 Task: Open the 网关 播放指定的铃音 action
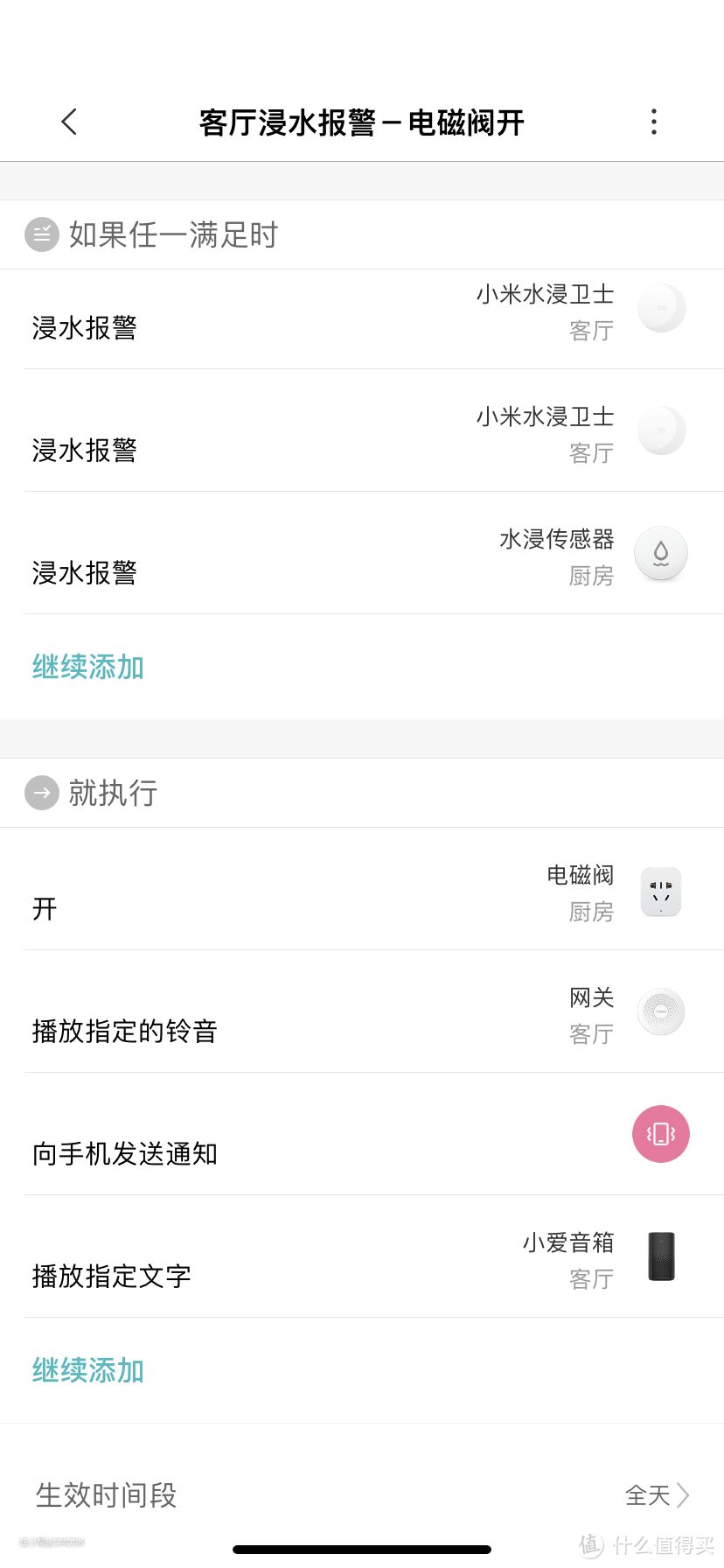click(362, 1011)
